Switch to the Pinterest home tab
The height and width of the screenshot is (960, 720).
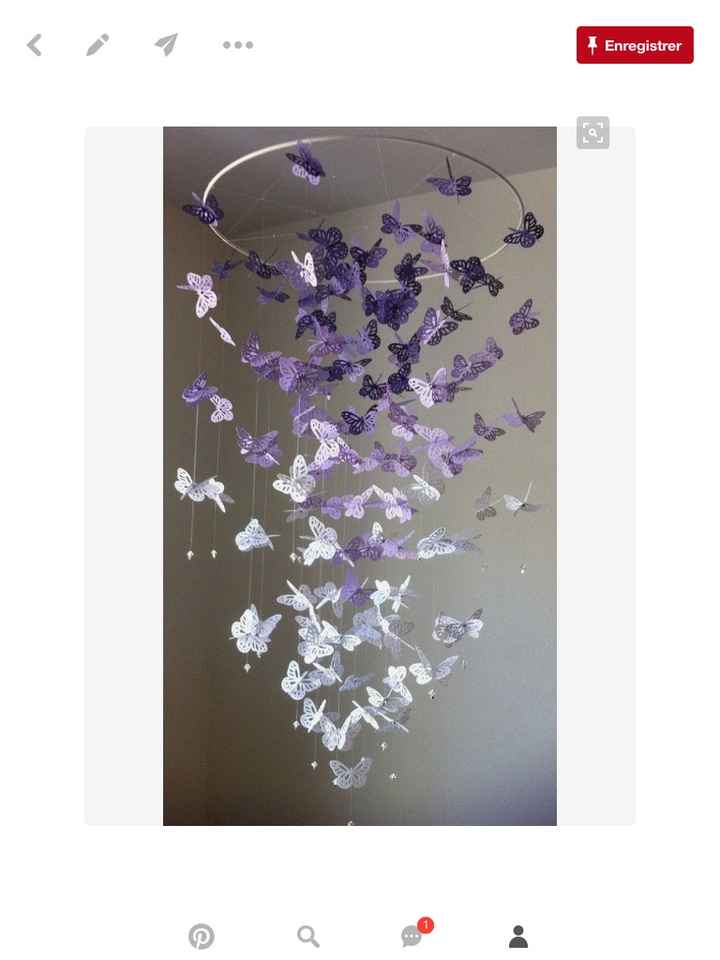coord(202,936)
